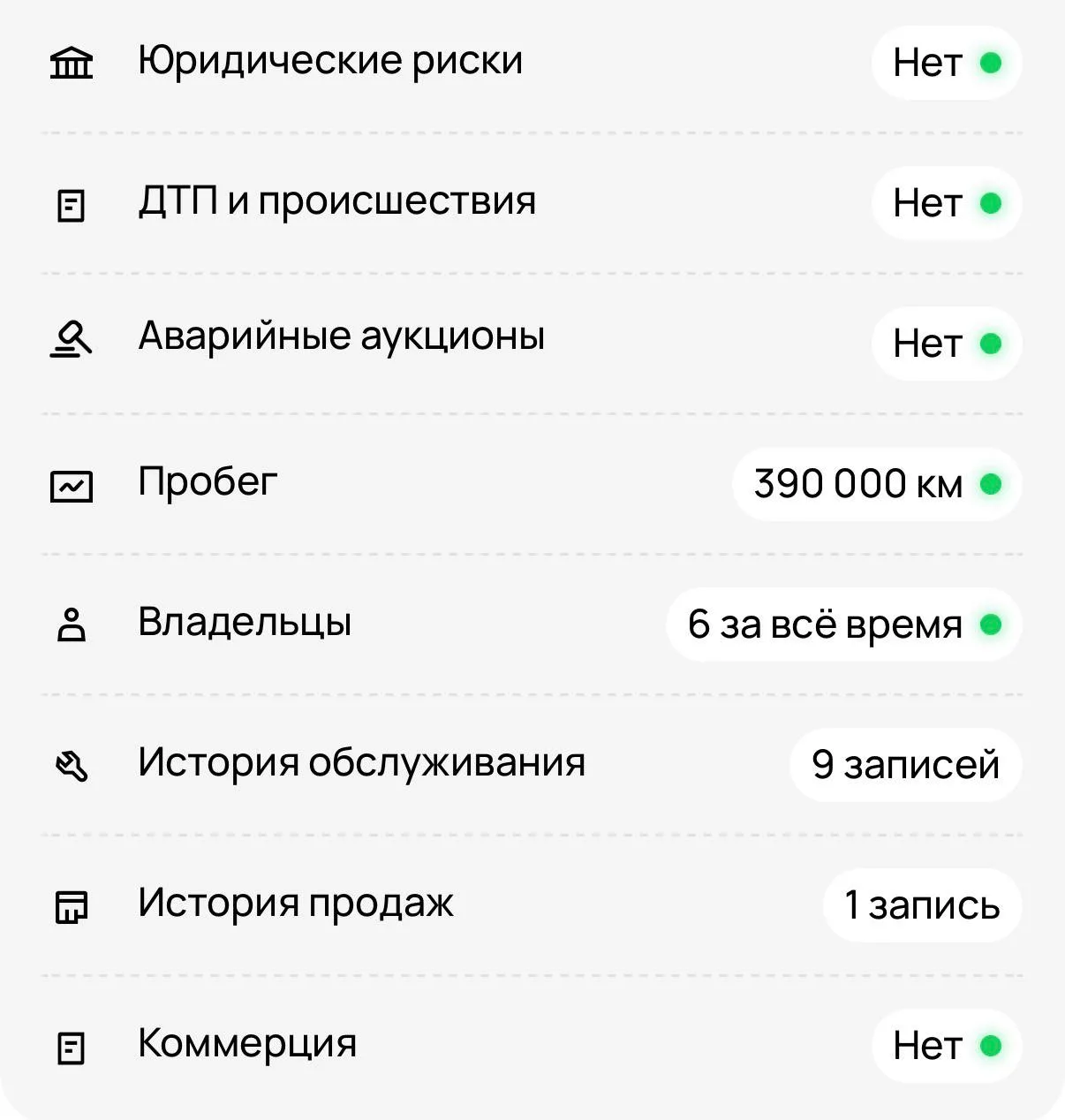This screenshot has height=1120, width=1065.
Task: Open the 9 записей service history badge
Action: click(x=903, y=765)
